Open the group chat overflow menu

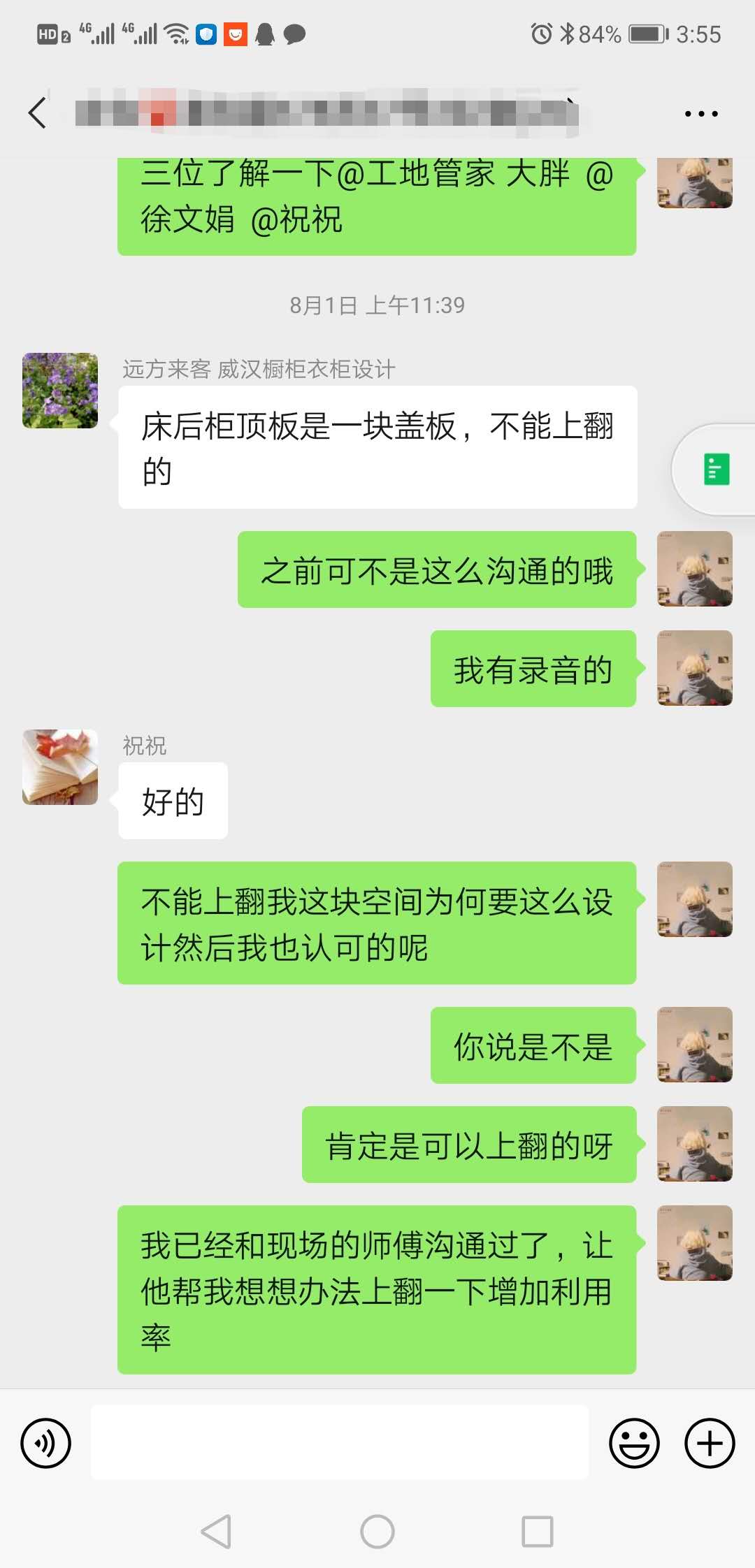(x=700, y=114)
